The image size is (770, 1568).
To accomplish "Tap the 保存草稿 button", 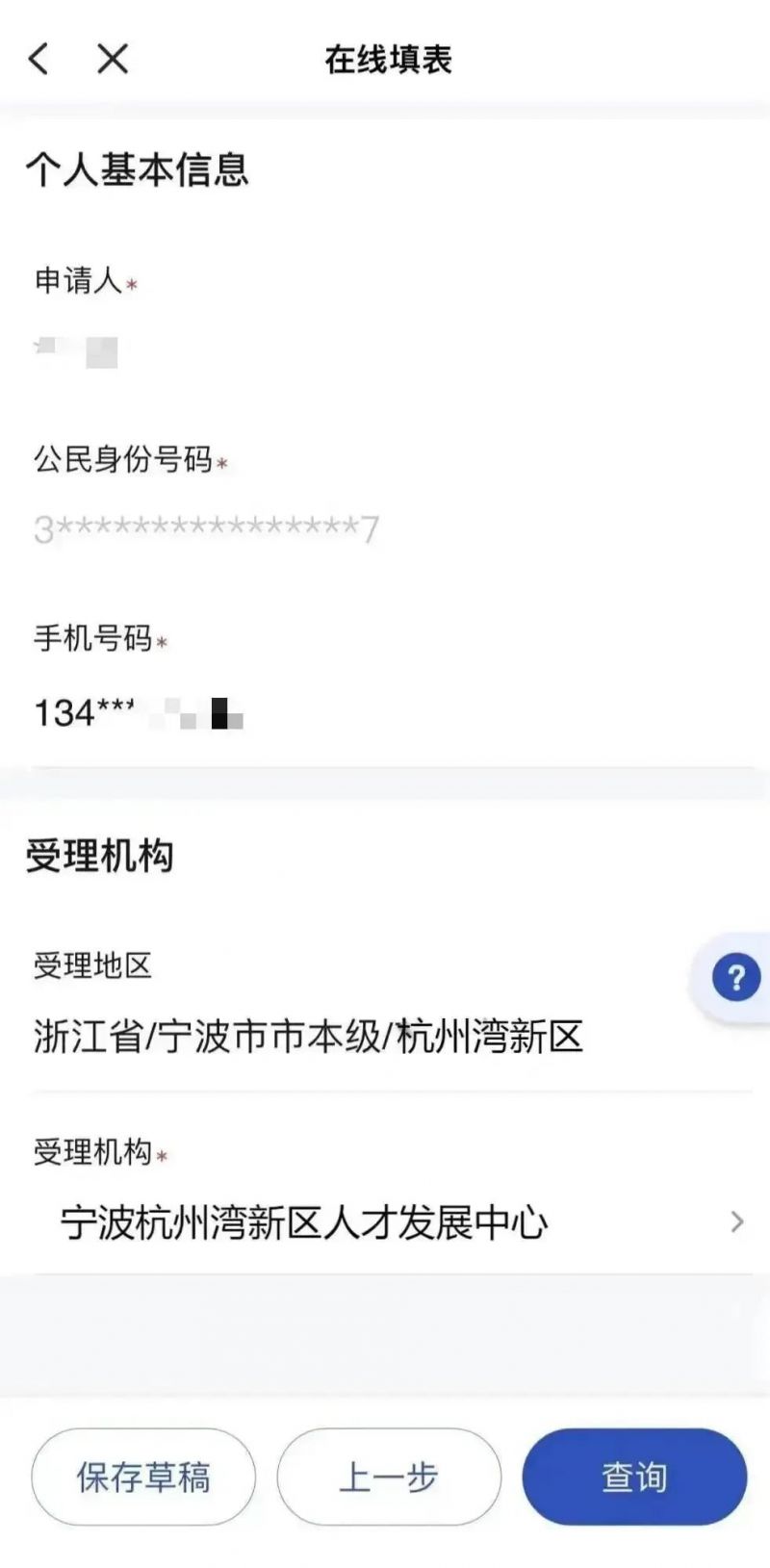I will pos(143,1477).
